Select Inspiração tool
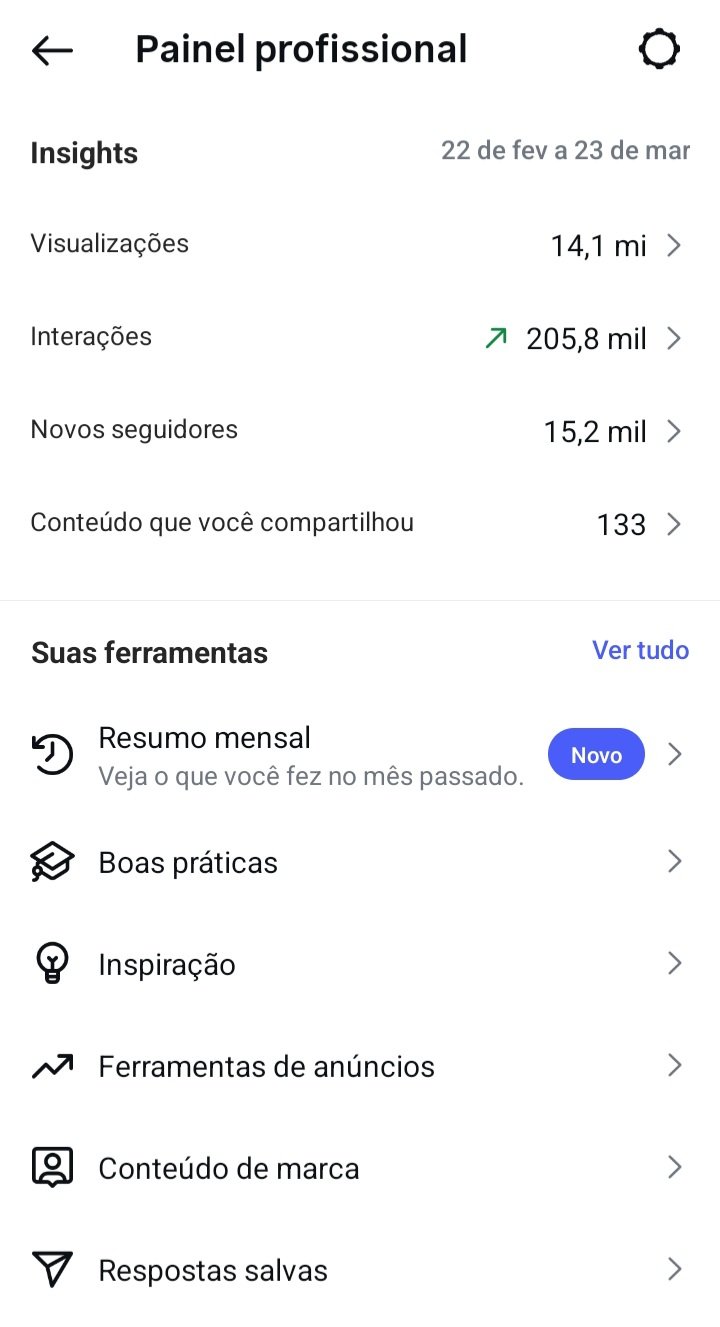Screen dimensions: 720x1327 [360, 964]
